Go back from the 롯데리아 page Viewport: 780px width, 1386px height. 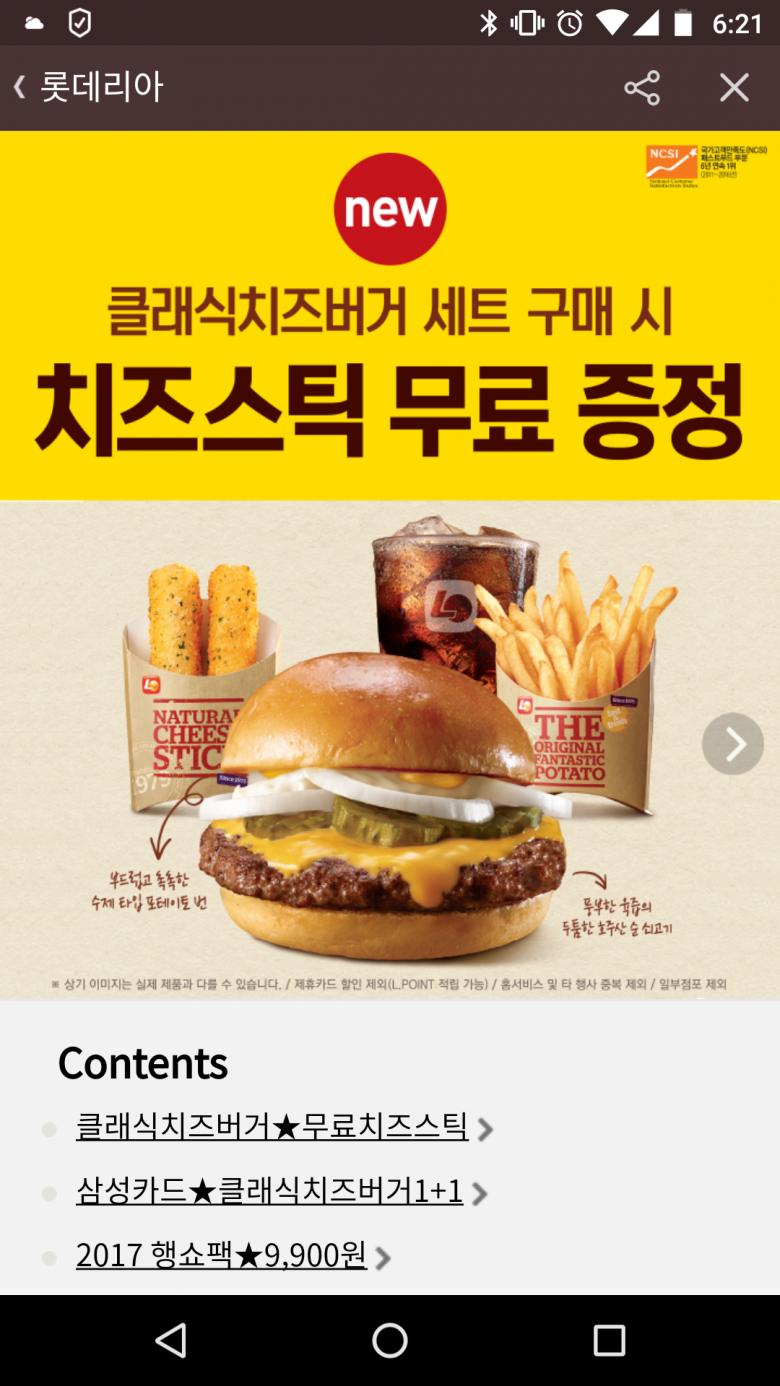20,88
